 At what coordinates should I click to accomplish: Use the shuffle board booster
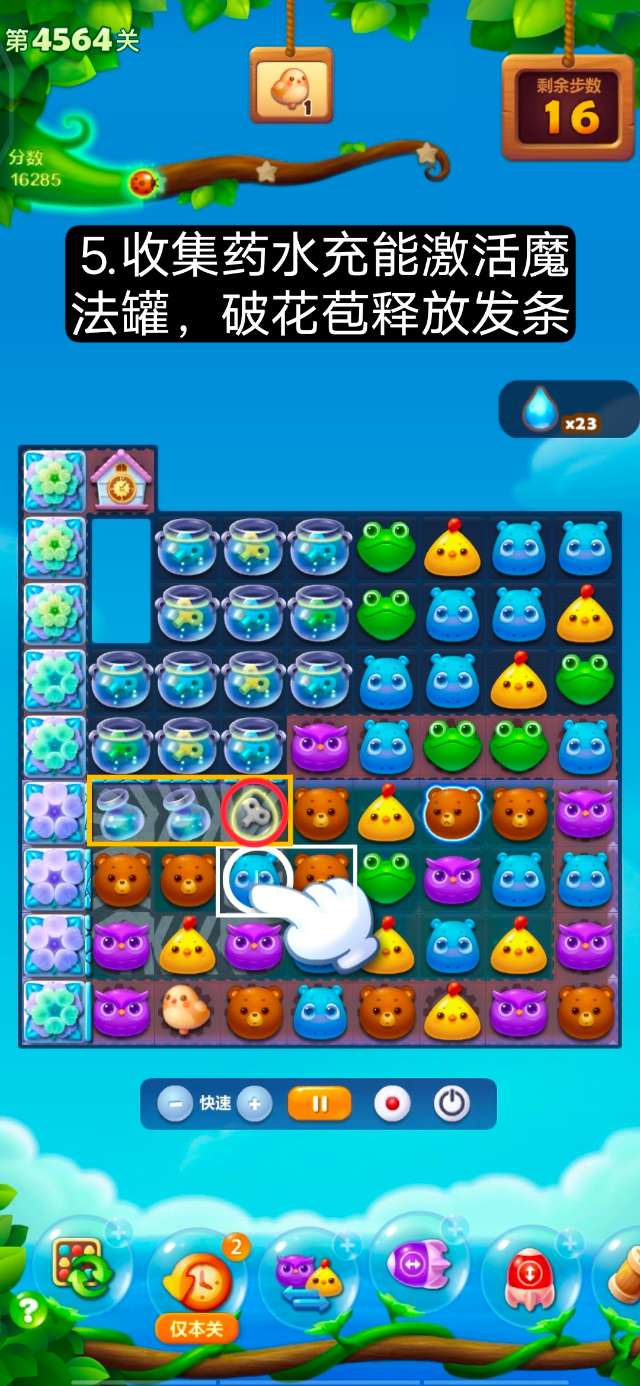[82, 1267]
